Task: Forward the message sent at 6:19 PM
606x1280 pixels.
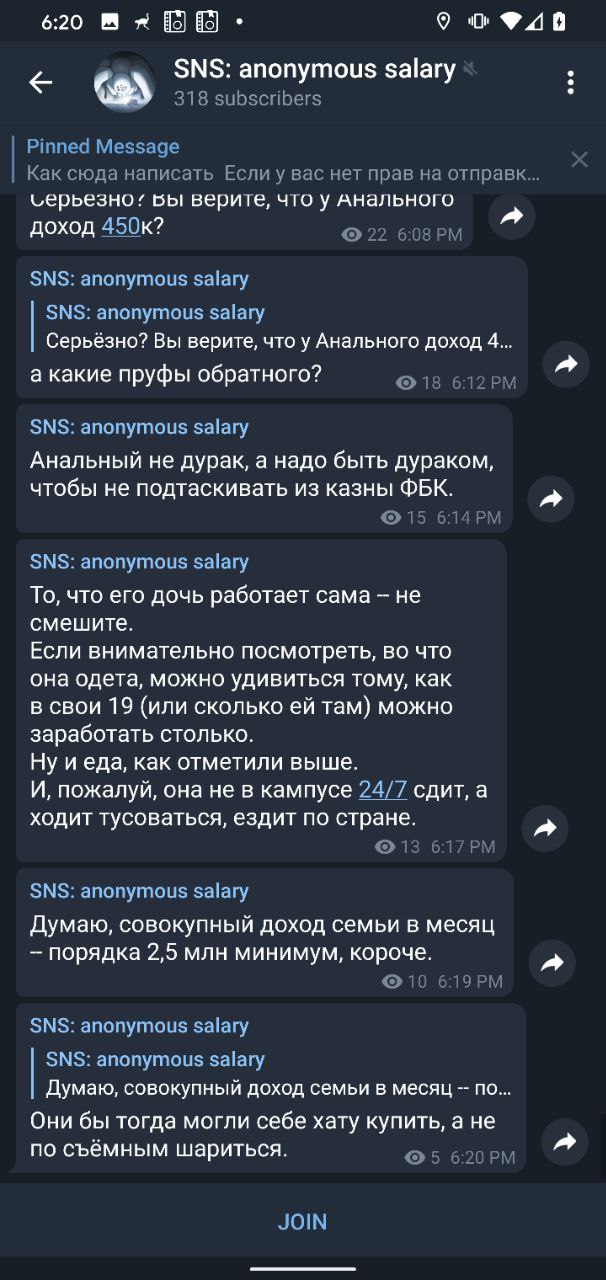Action: 552,963
